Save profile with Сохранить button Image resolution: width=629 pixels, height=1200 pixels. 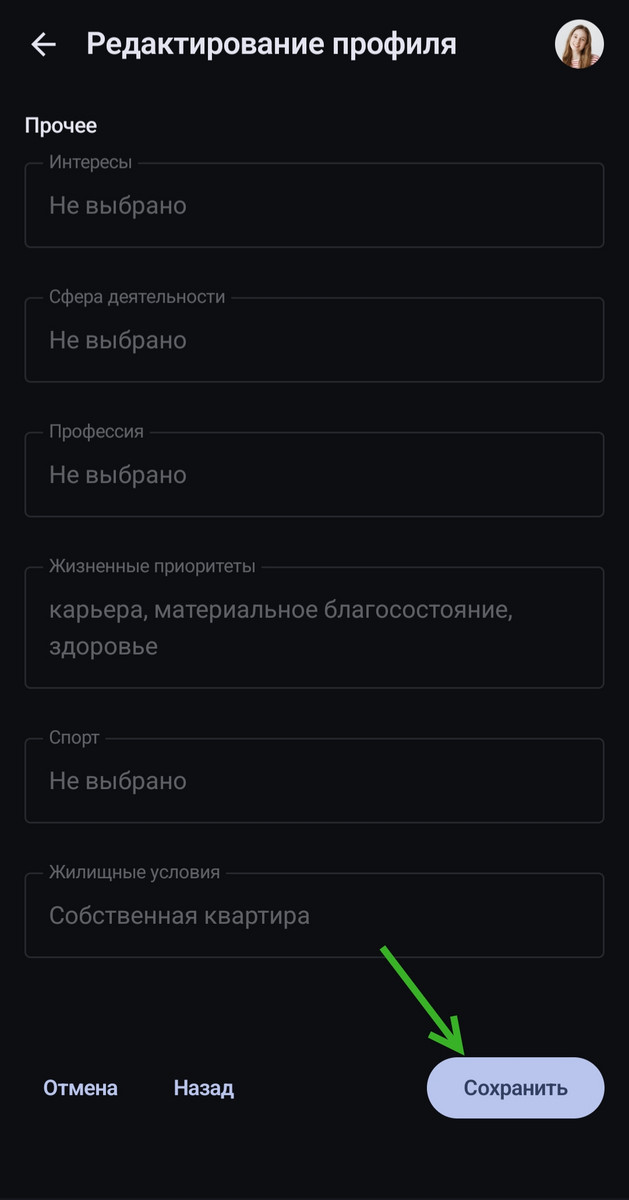(x=515, y=1088)
